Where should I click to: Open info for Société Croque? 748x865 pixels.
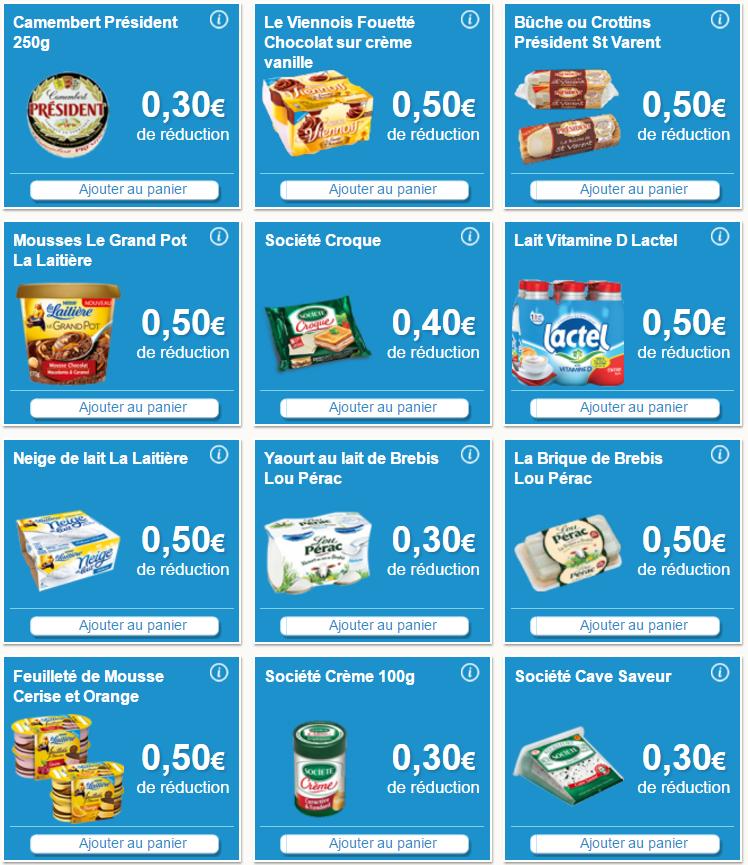[470, 236]
